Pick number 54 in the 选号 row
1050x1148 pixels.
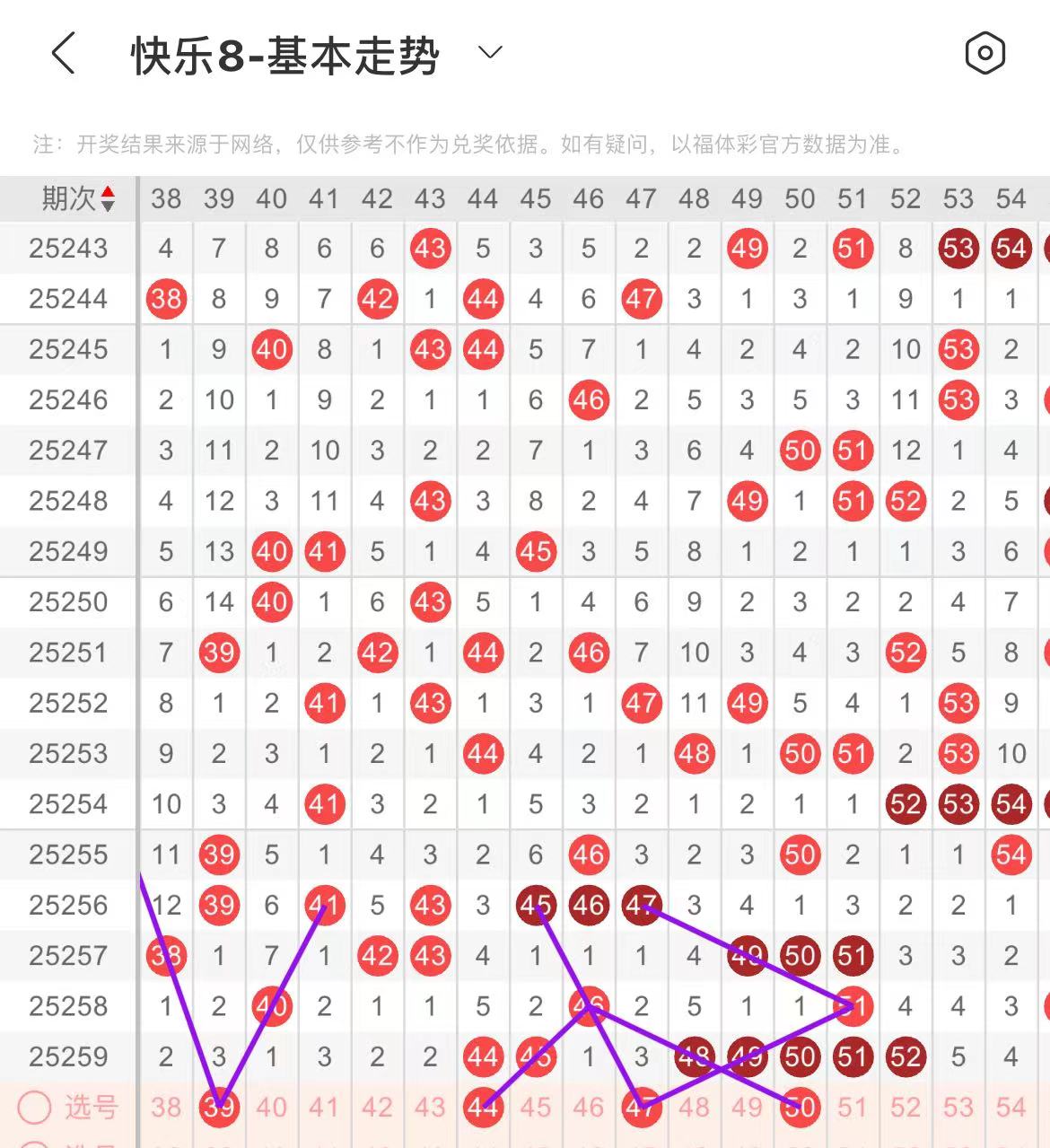(x=1011, y=1107)
